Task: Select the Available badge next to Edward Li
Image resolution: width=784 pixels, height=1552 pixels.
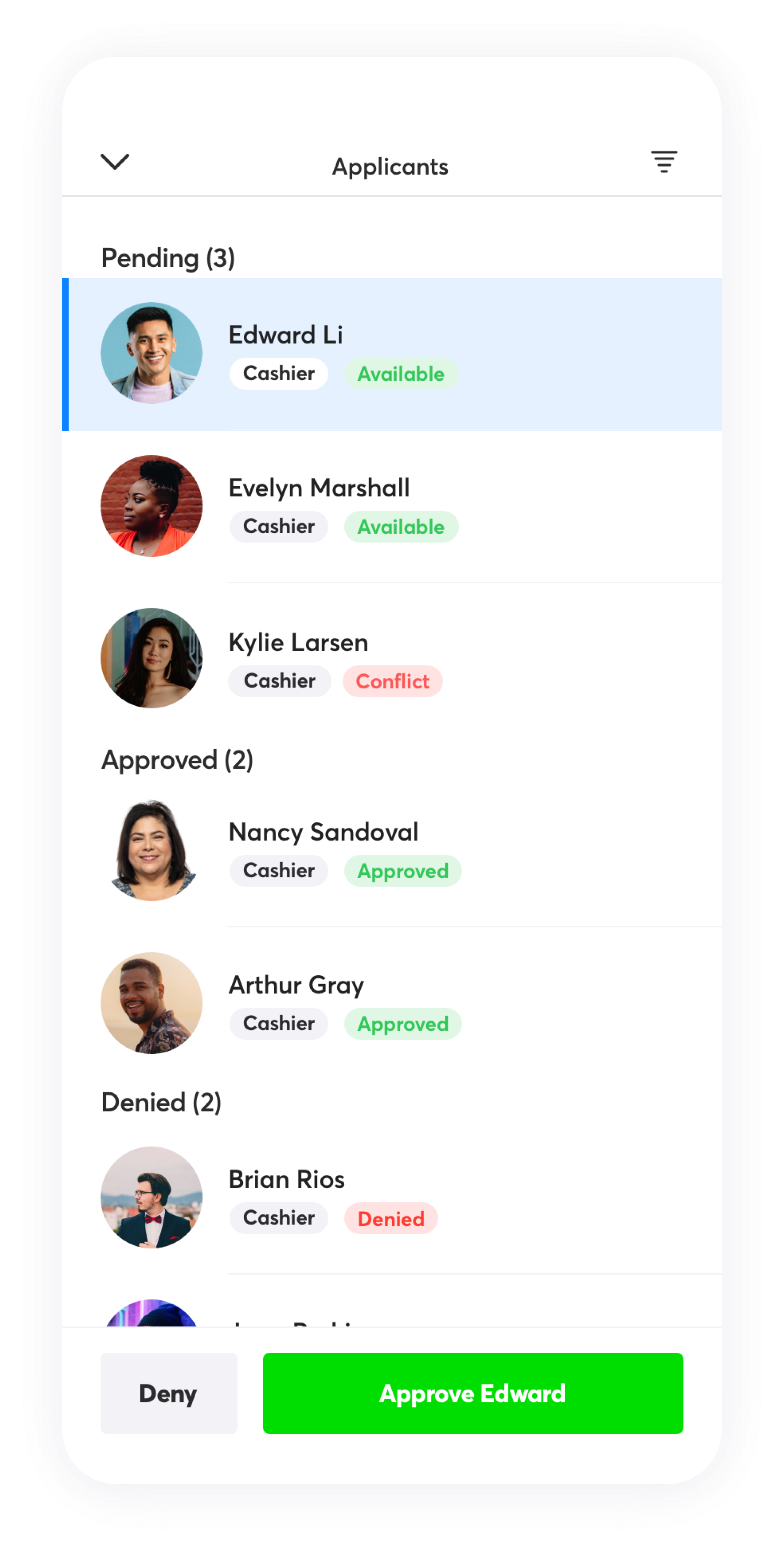Action: [x=401, y=373]
